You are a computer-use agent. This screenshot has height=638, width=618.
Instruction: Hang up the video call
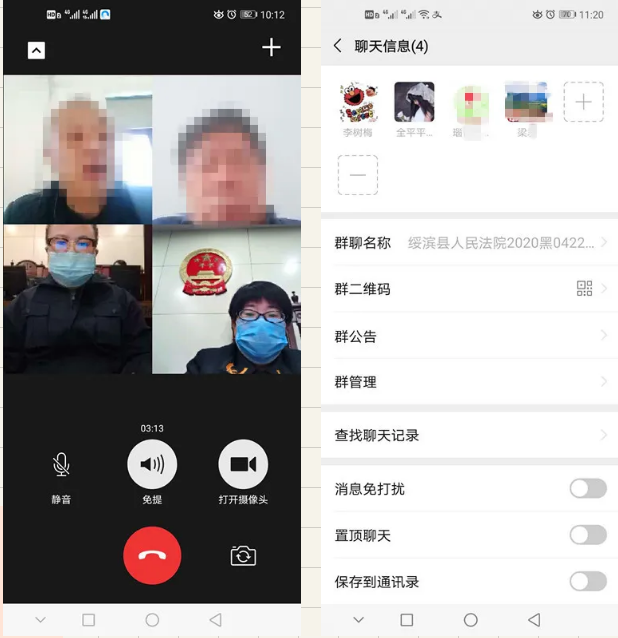(152, 555)
